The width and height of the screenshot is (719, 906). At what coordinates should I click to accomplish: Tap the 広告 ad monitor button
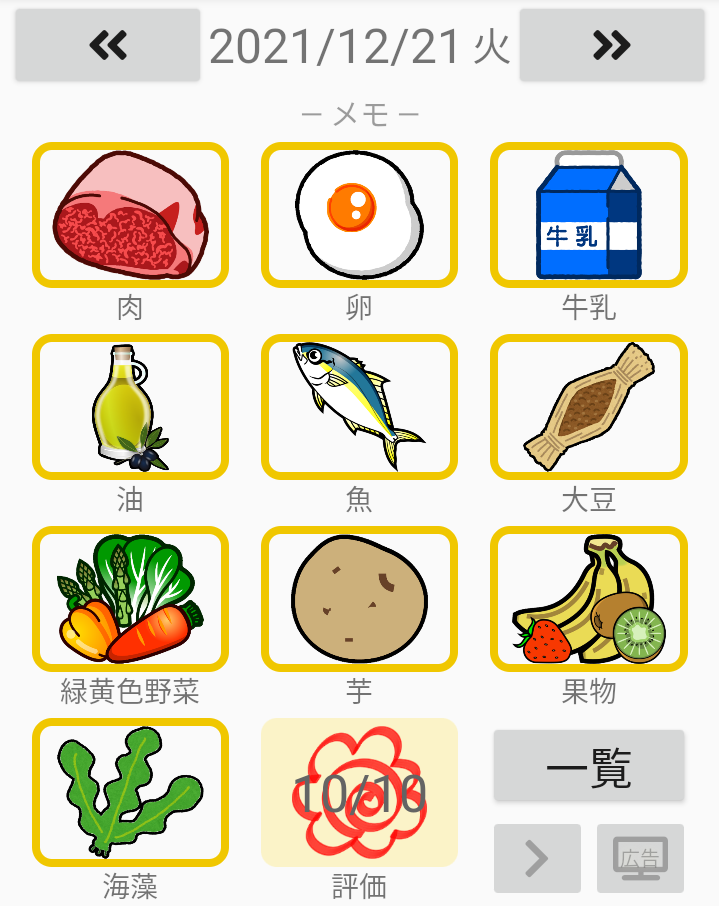(x=640, y=858)
